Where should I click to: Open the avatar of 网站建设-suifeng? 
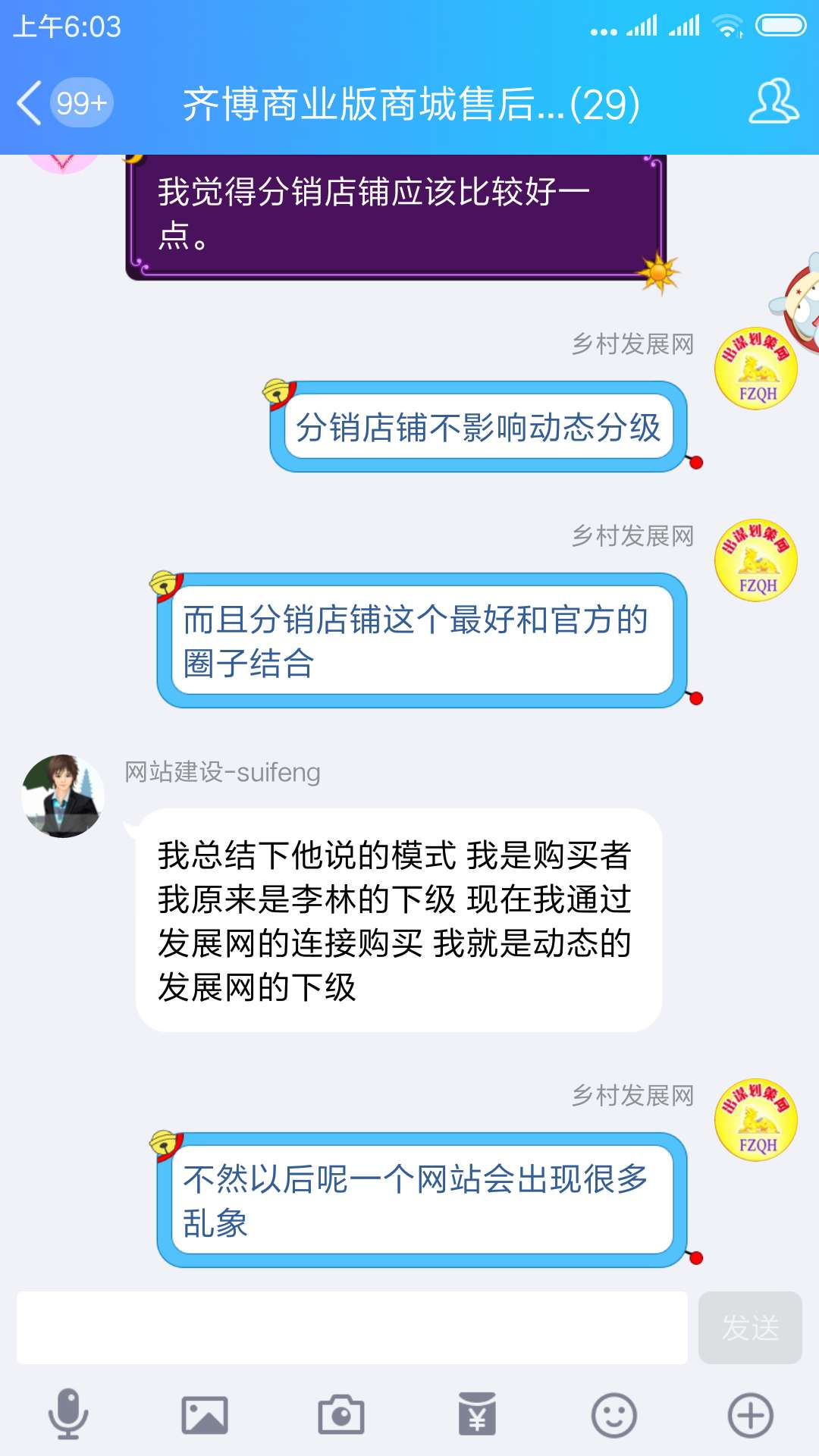coord(63,795)
